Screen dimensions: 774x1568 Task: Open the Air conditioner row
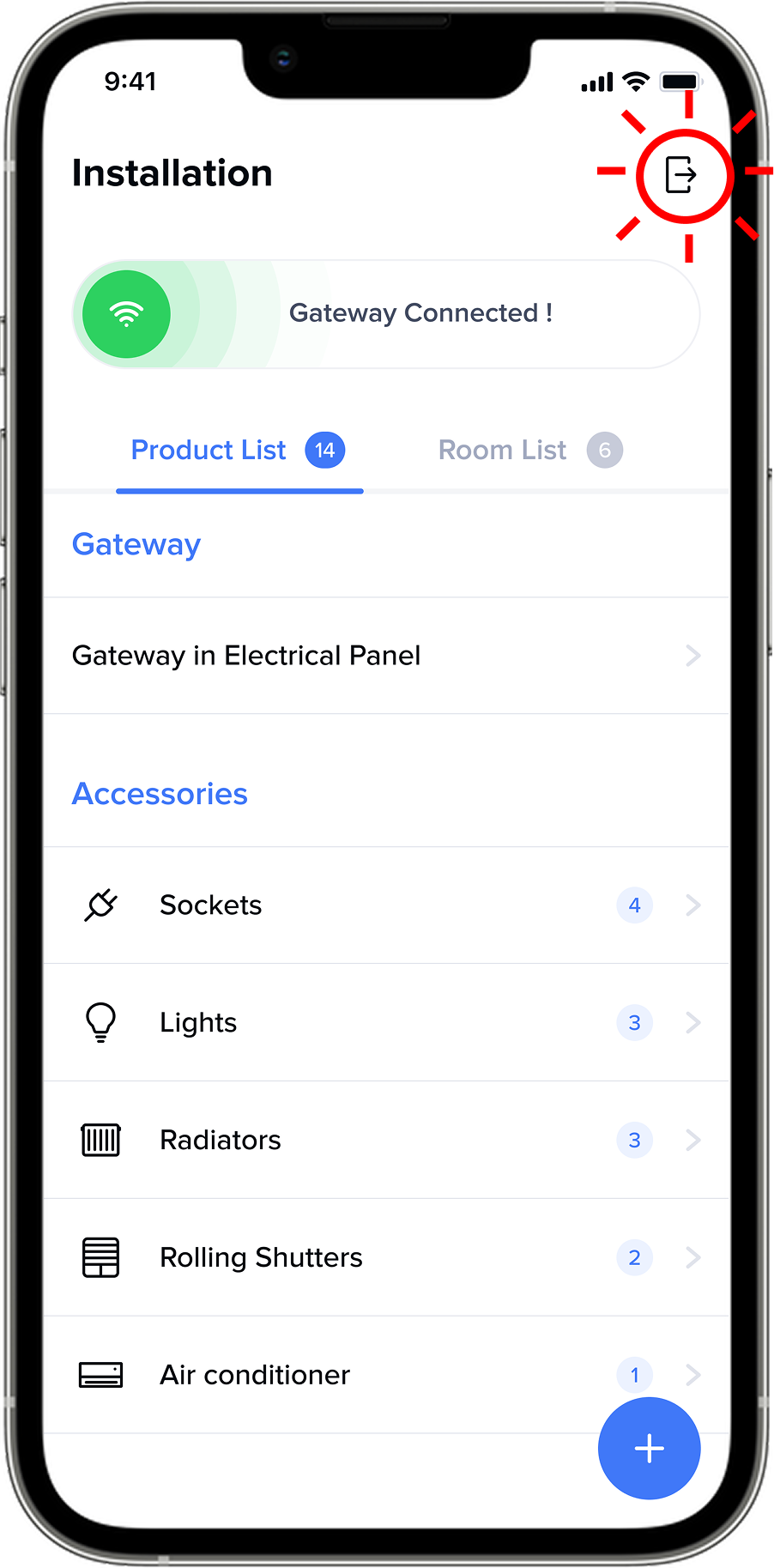[x=343, y=1375]
